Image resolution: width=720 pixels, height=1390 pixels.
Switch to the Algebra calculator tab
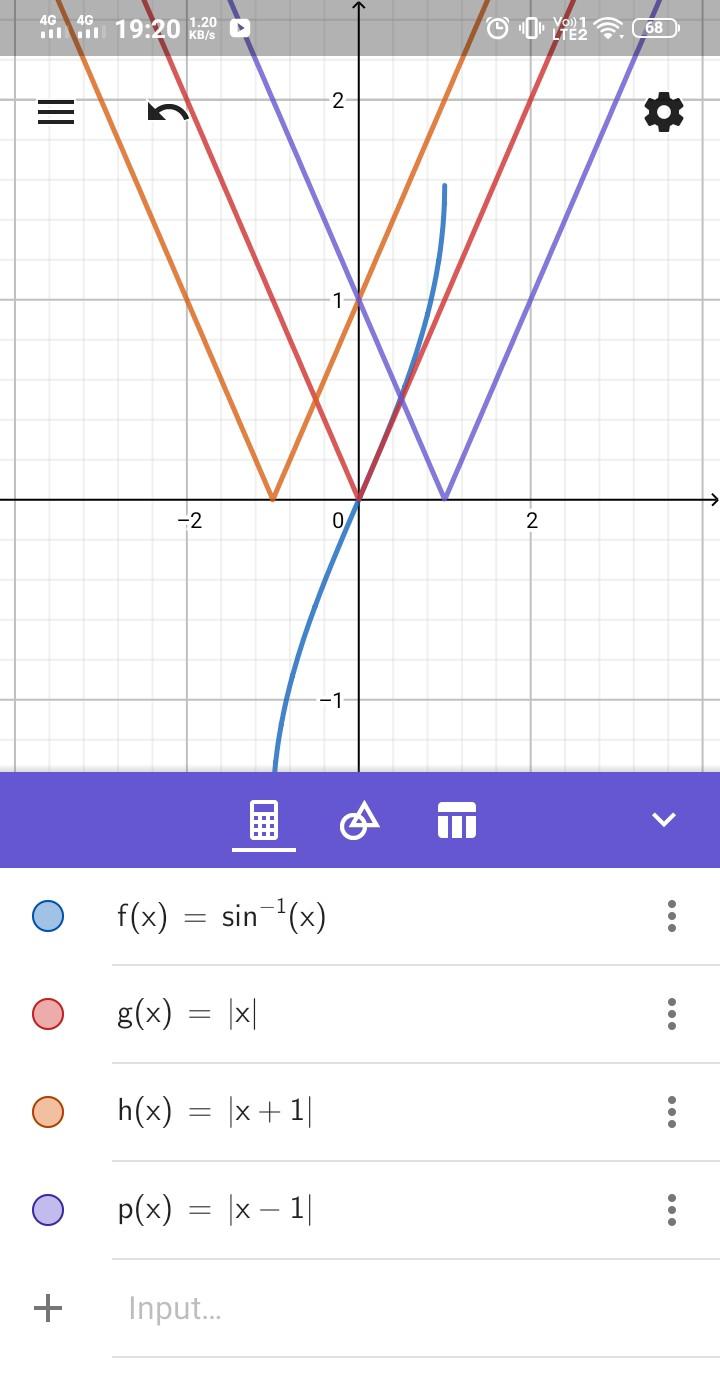tap(264, 821)
